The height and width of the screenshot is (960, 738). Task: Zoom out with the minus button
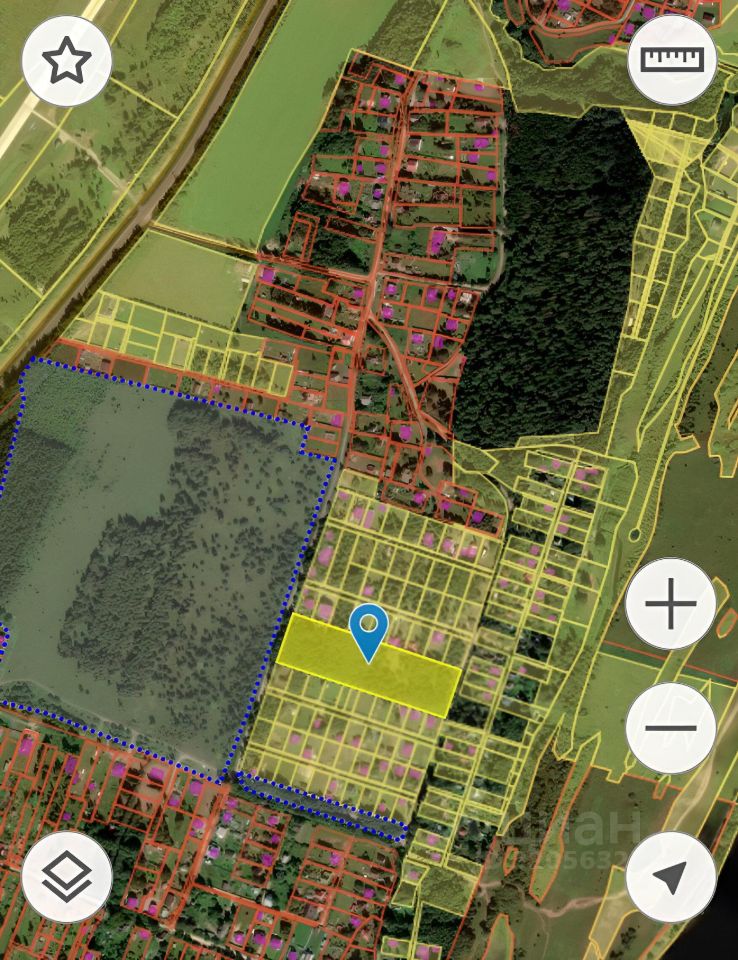[671, 727]
